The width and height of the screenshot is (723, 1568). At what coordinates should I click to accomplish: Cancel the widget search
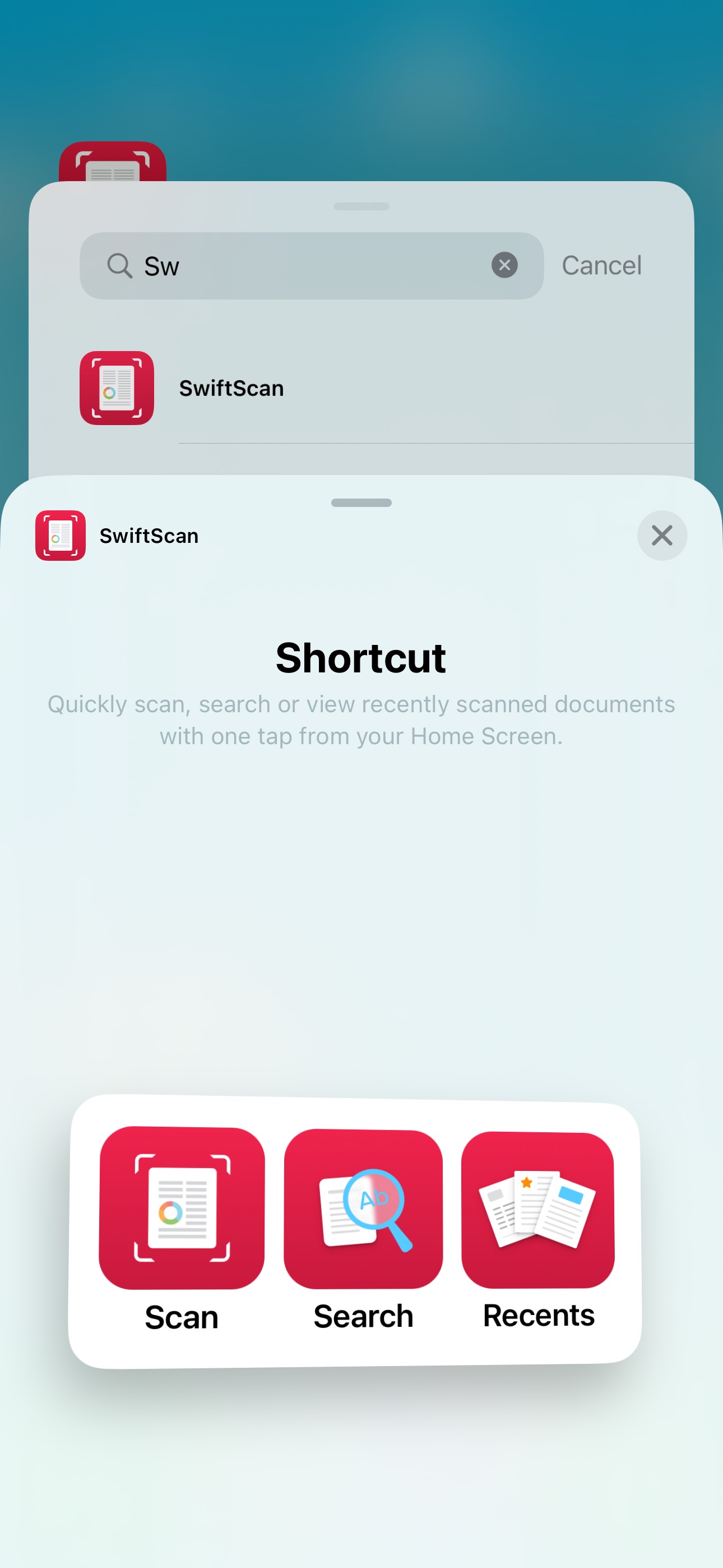pos(601,265)
